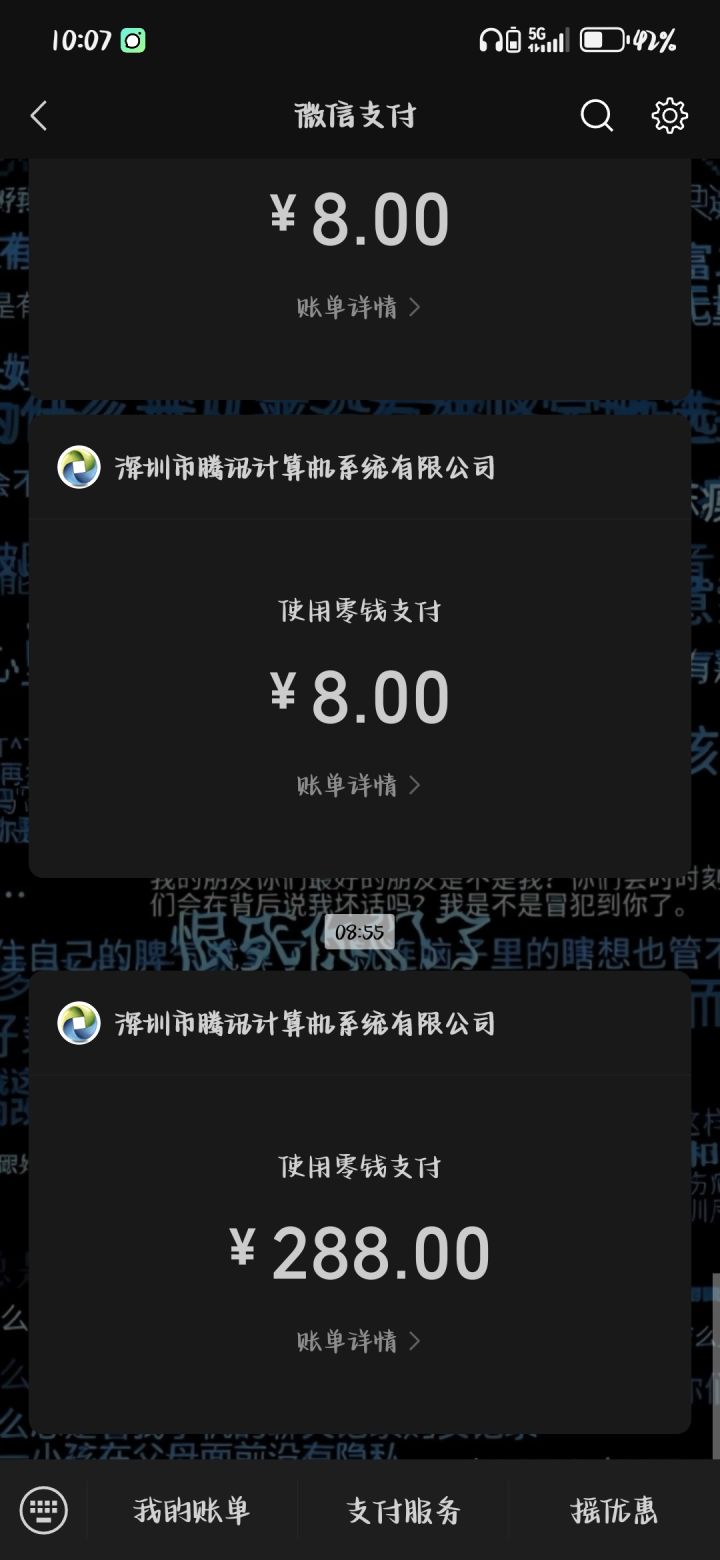Tap the back arrow to exit 微信支付

pyautogui.click(x=38, y=115)
